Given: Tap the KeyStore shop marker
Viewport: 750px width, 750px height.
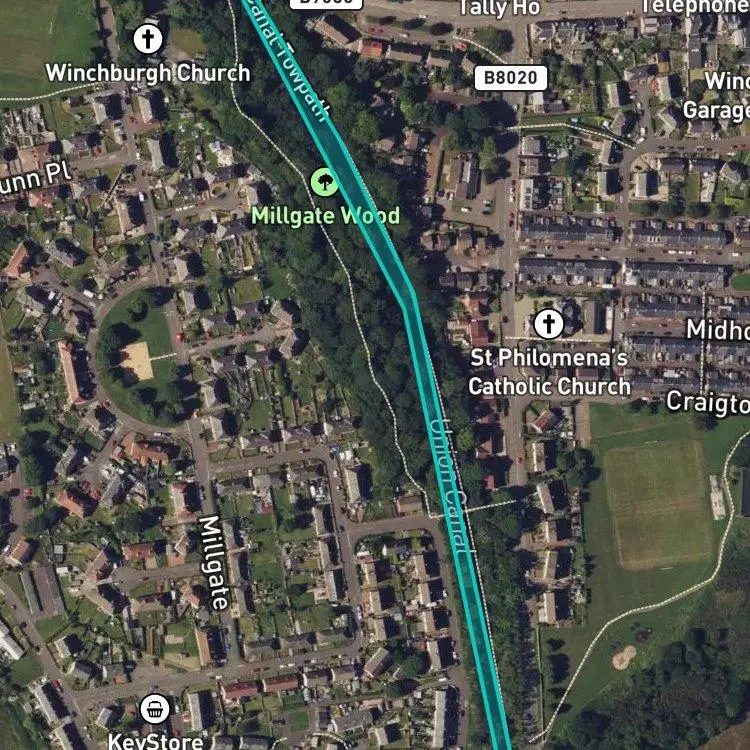Looking at the screenshot, I should coord(154,709).
